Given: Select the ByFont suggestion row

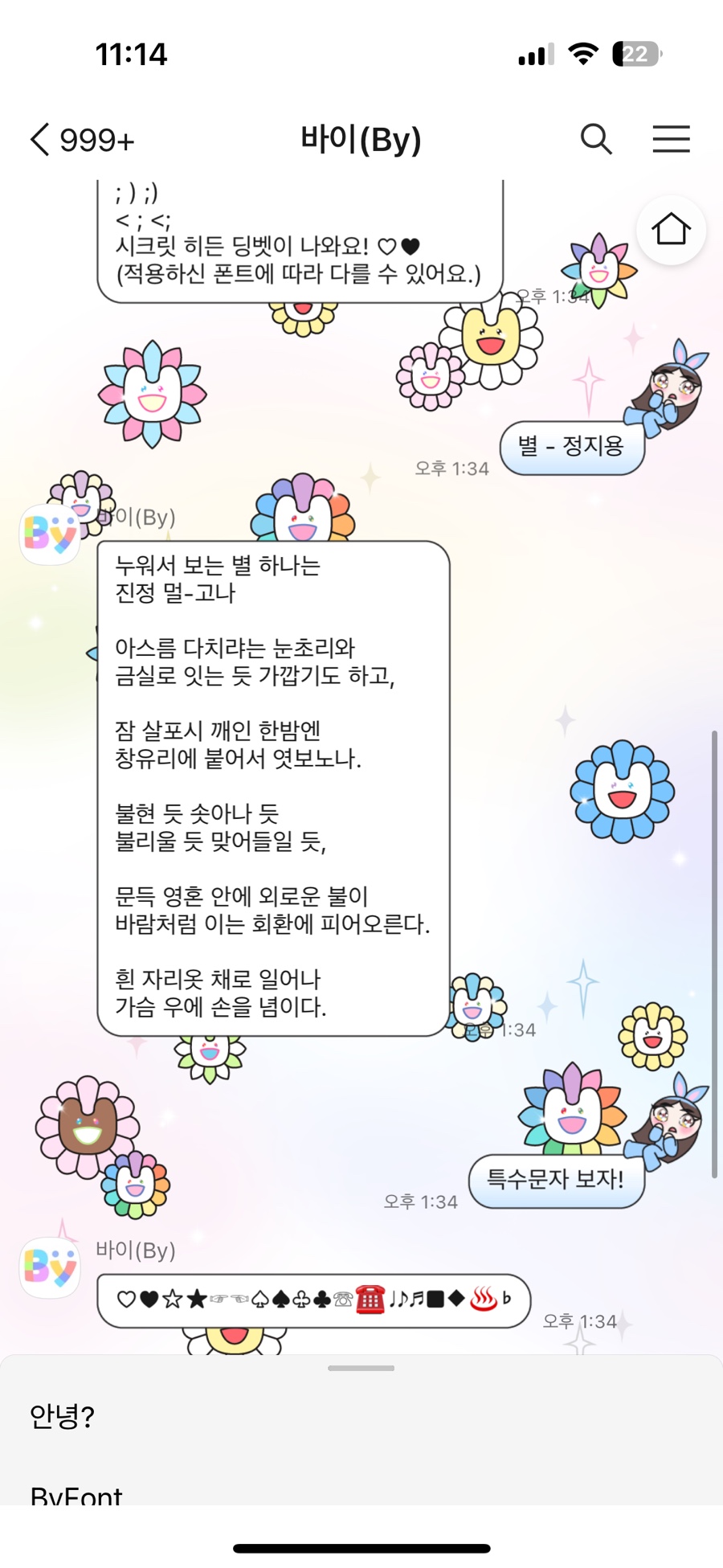Looking at the screenshot, I should [361, 1493].
